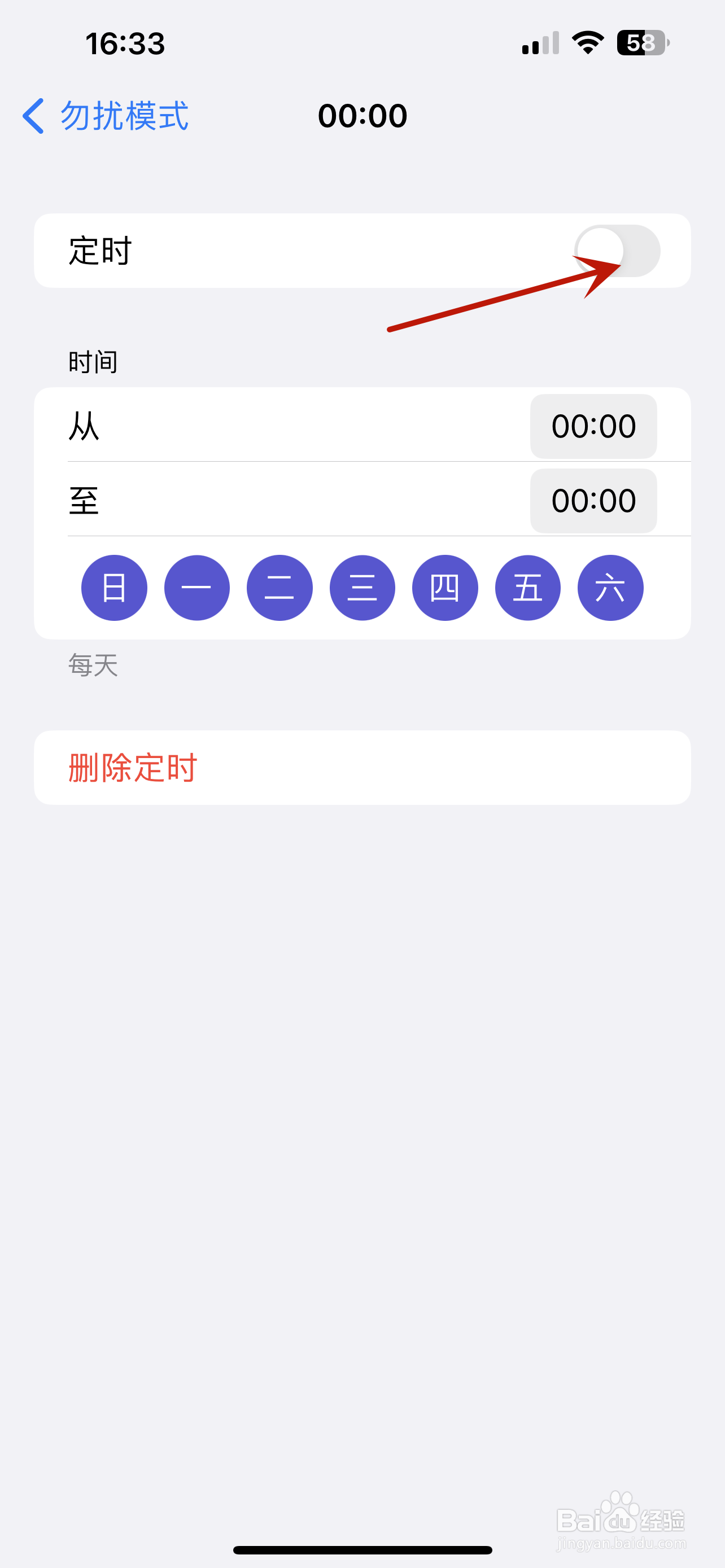Deselect the 四 day circle
This screenshot has height=1568, width=725.
(445, 588)
